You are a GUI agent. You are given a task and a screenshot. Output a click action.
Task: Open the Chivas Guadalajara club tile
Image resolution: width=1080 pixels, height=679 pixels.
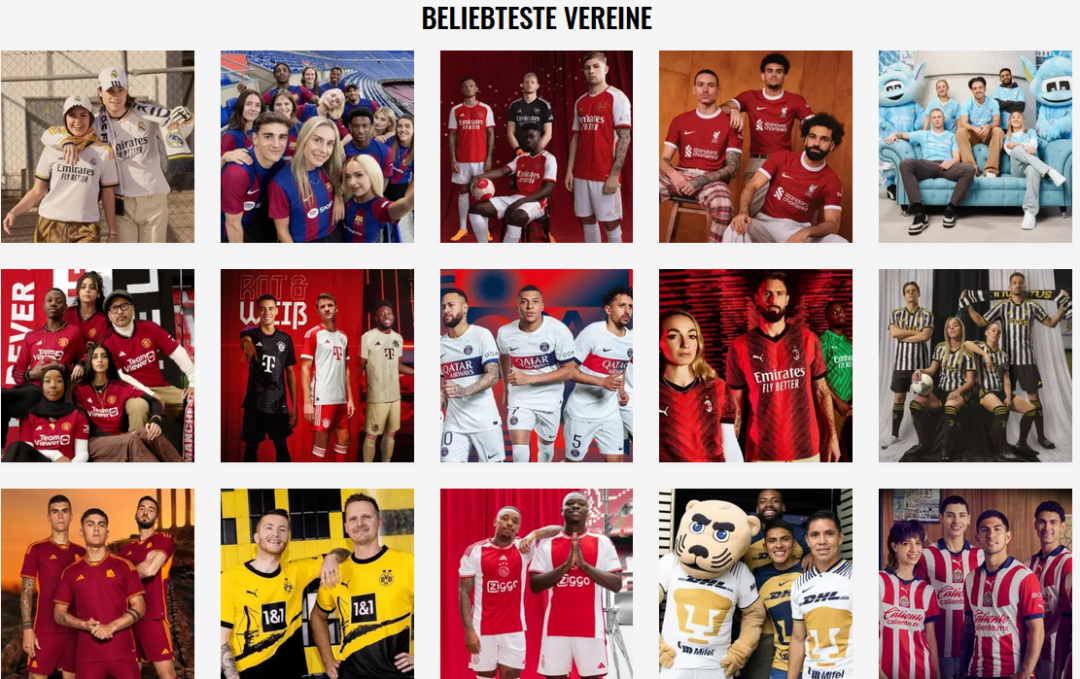(975, 583)
